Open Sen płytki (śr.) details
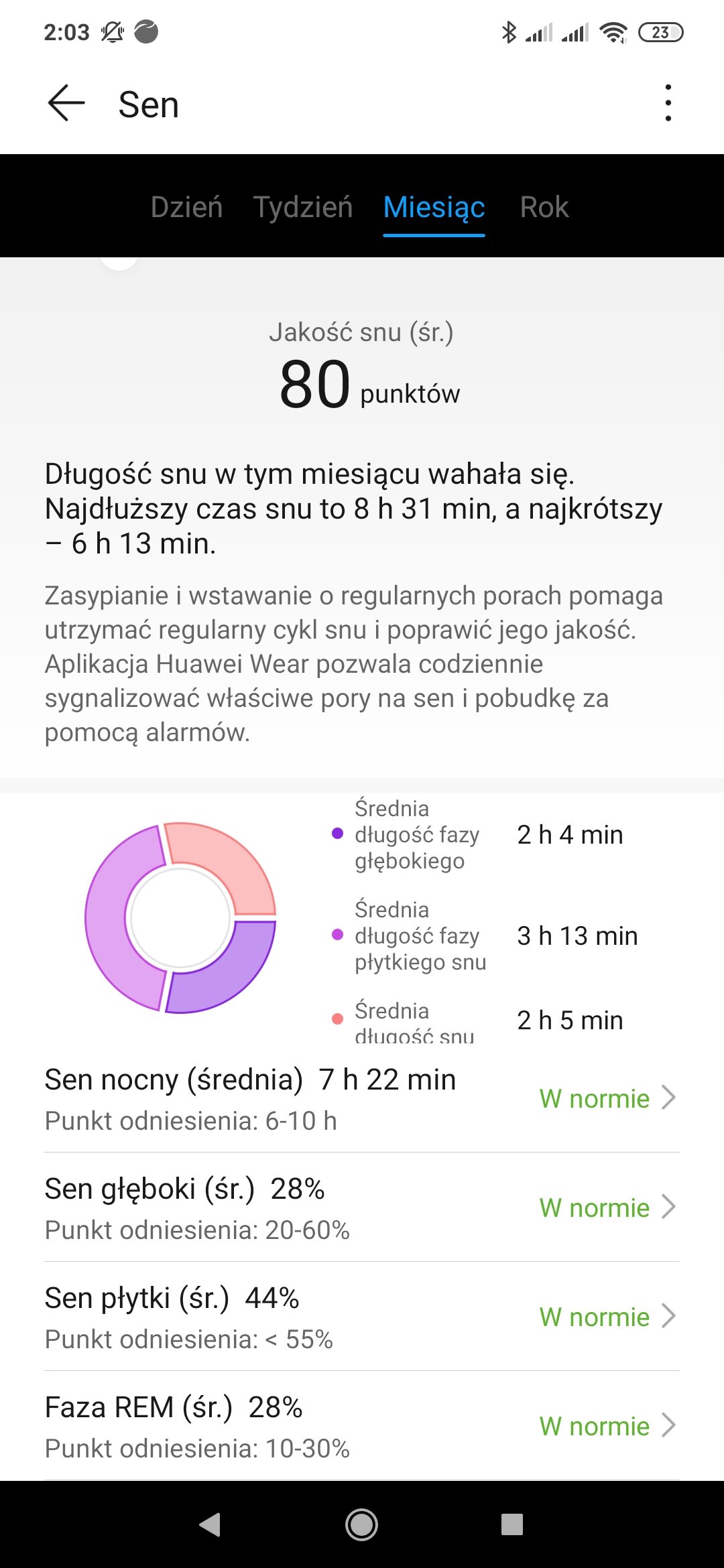 pos(362,1317)
